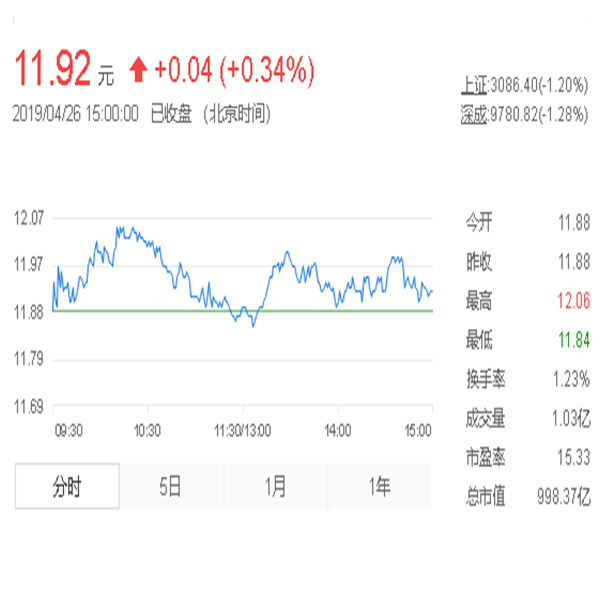The image size is (600, 600).
Task: Open the 深成 index link
Action: coord(474,115)
